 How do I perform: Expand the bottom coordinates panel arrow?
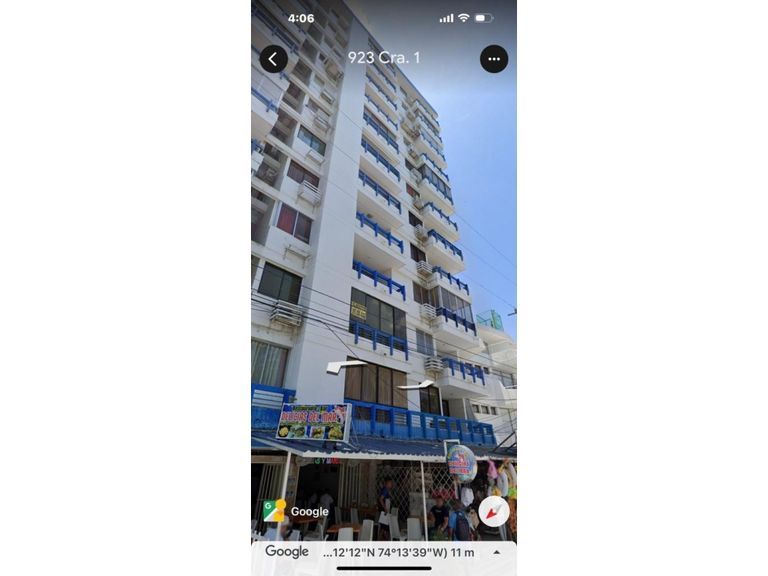[x=497, y=552]
